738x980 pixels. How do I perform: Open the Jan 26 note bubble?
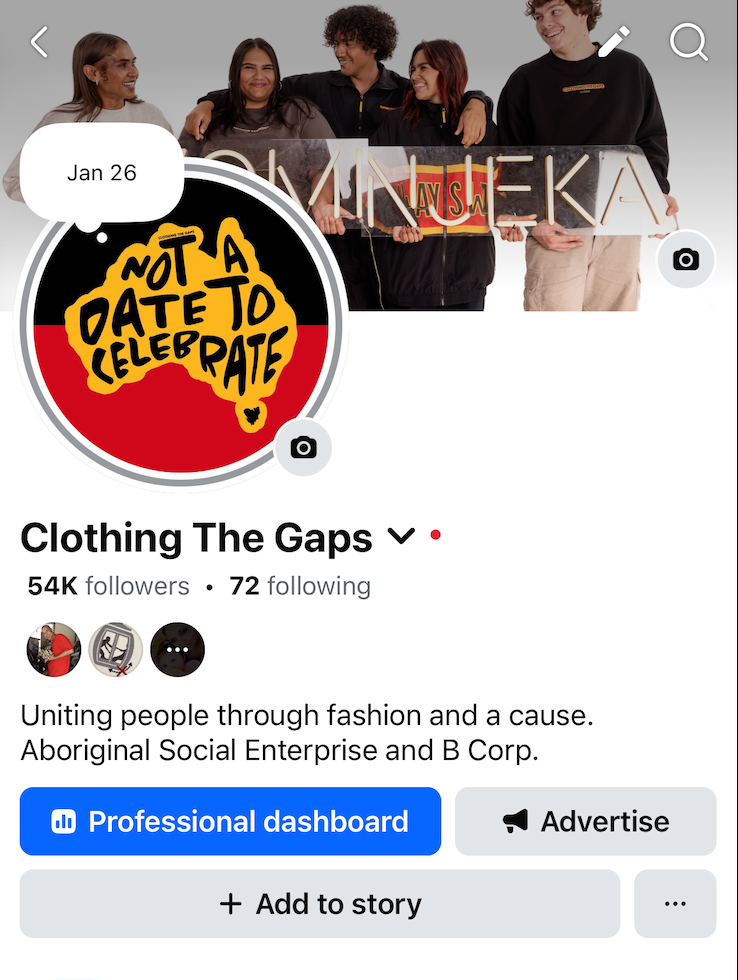(x=101, y=173)
